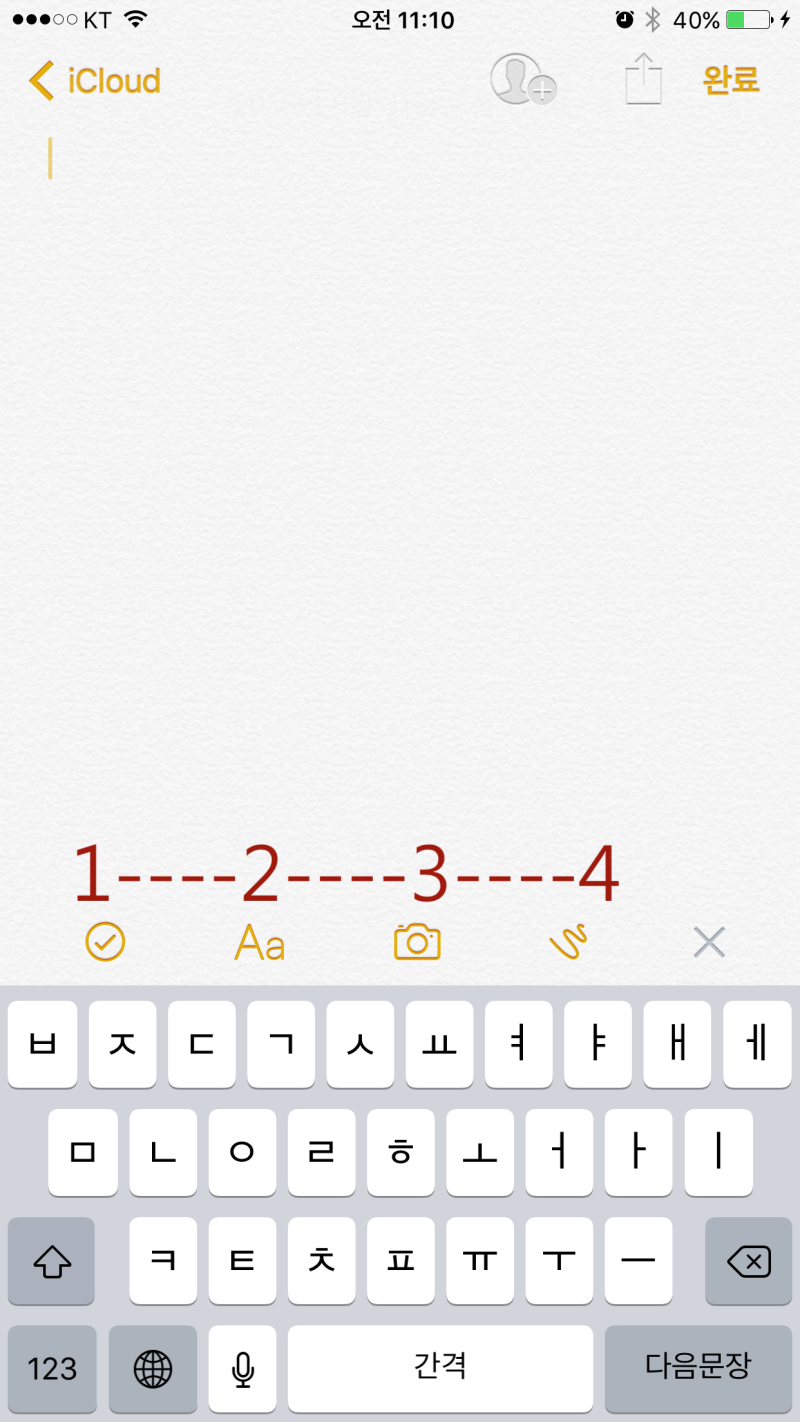
Task: Go back to the iCloud folder
Action: [94, 80]
